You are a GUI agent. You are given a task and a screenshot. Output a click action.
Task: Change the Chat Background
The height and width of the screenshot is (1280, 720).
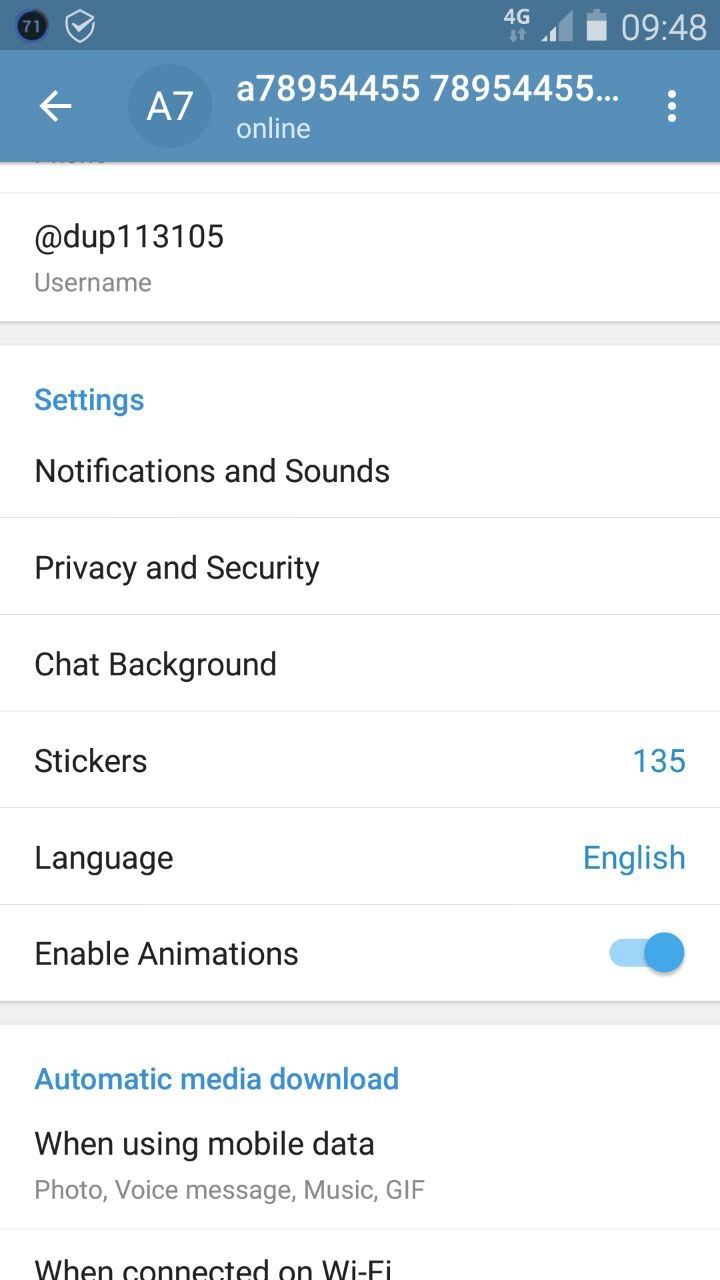coord(360,664)
